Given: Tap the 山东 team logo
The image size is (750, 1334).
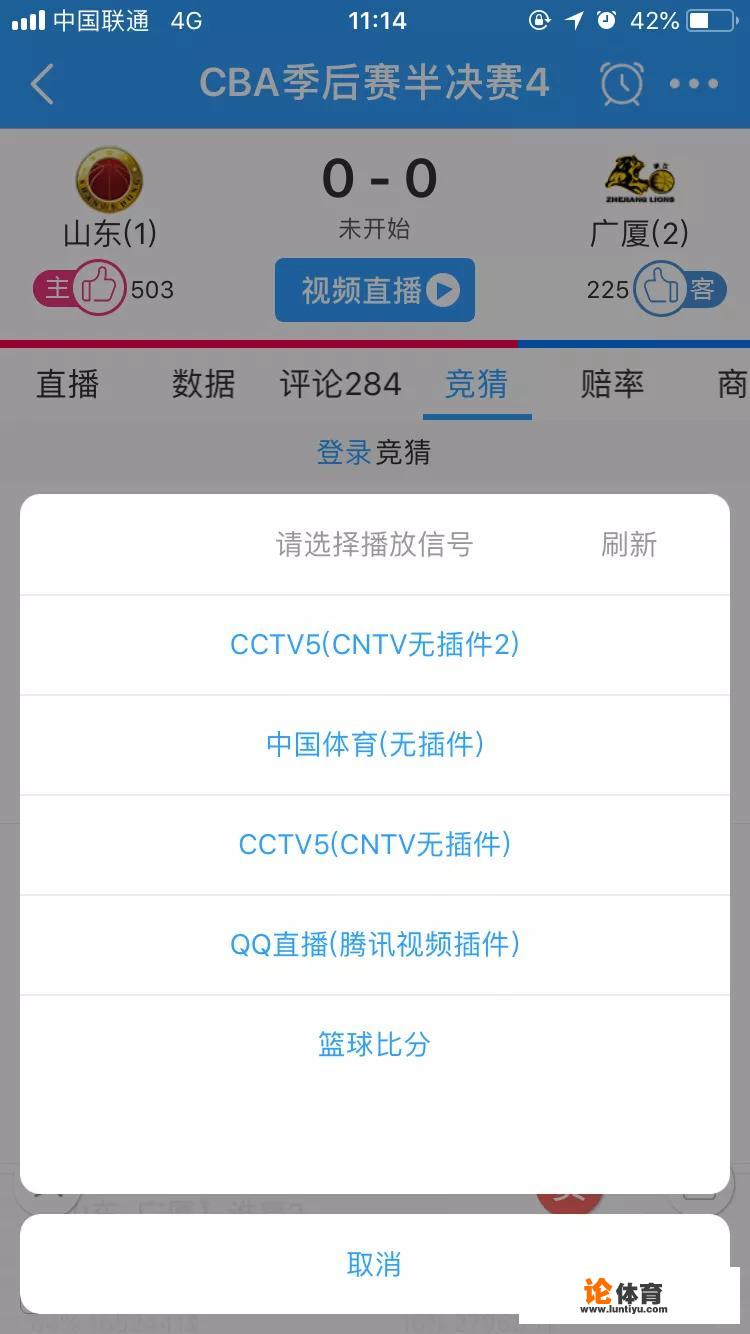Looking at the screenshot, I should (110, 180).
